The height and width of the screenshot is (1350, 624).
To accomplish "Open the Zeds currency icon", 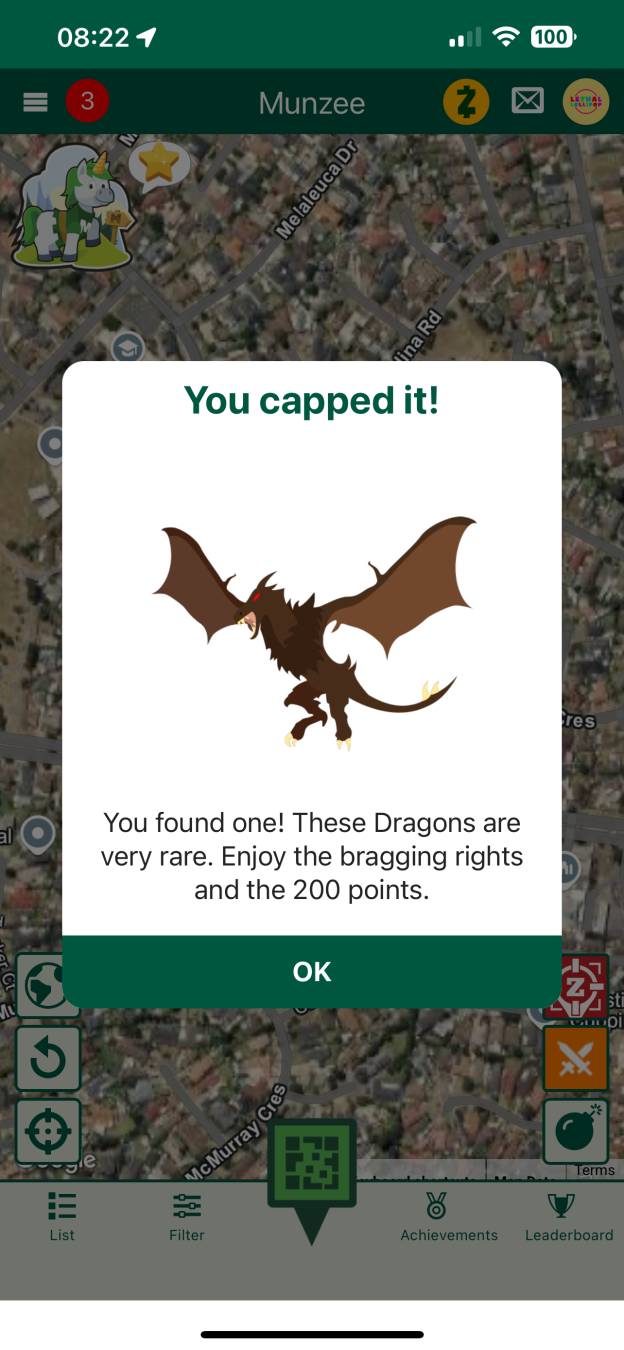I will tap(466, 101).
